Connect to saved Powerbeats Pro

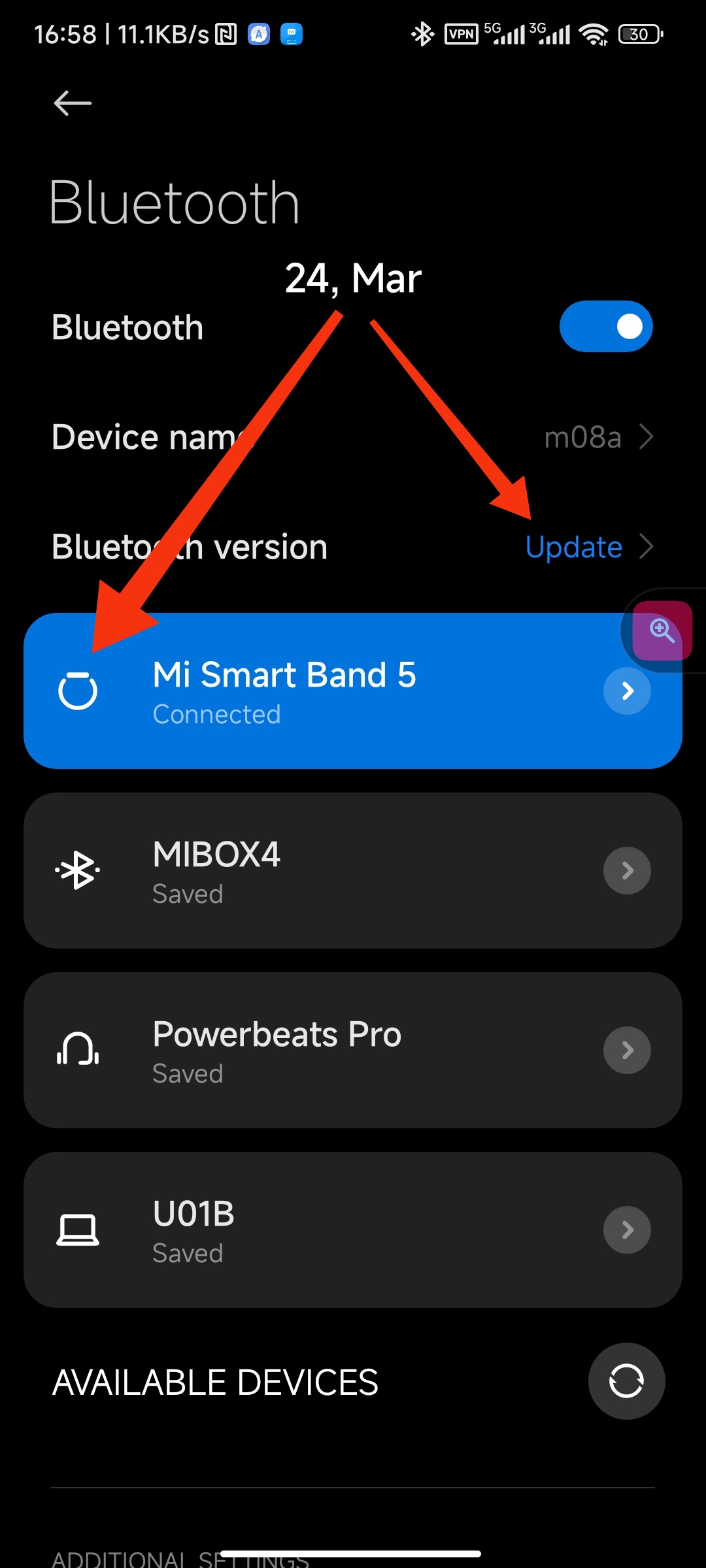[353, 1050]
